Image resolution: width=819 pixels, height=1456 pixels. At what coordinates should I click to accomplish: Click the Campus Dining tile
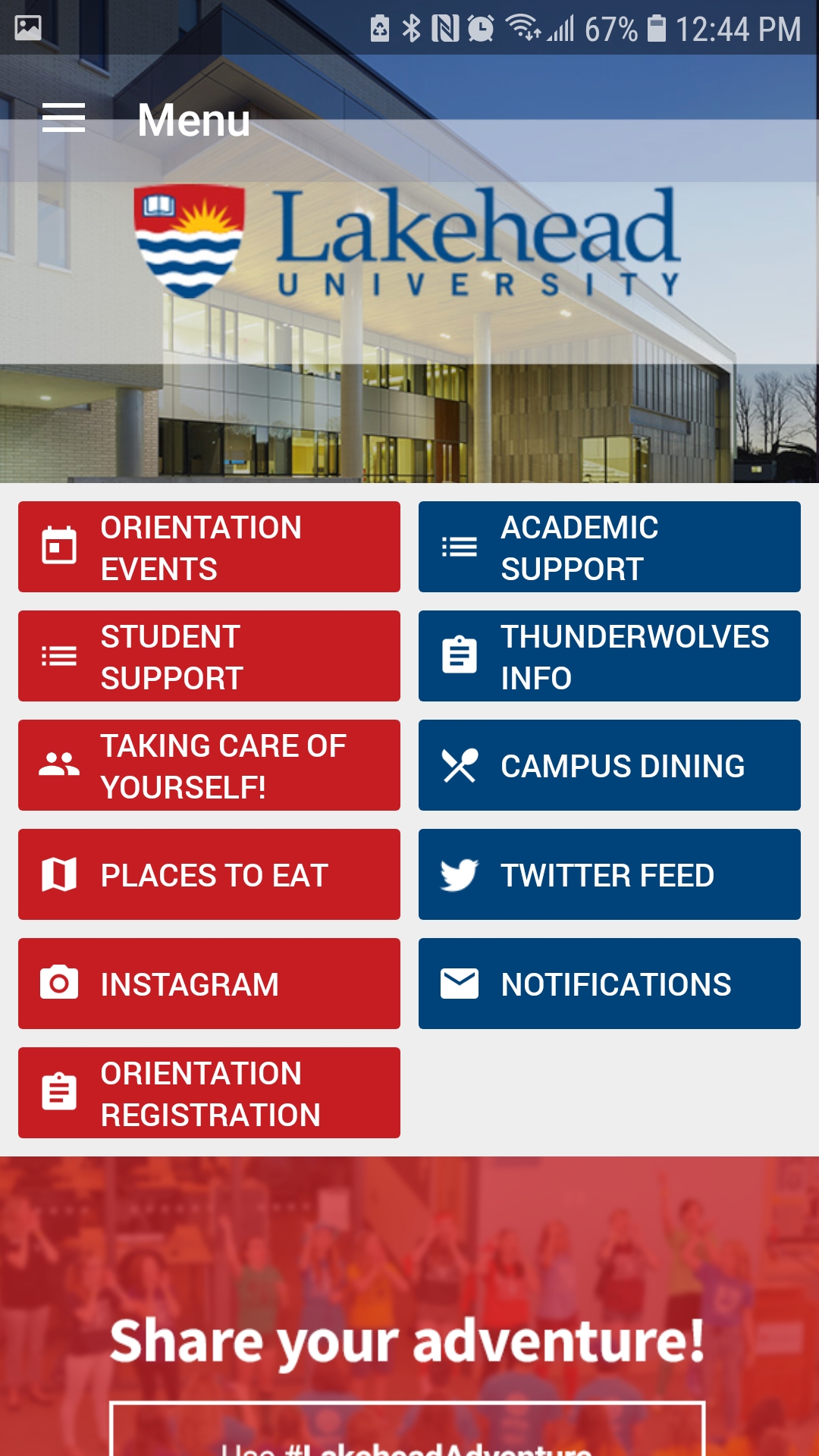[609, 764]
